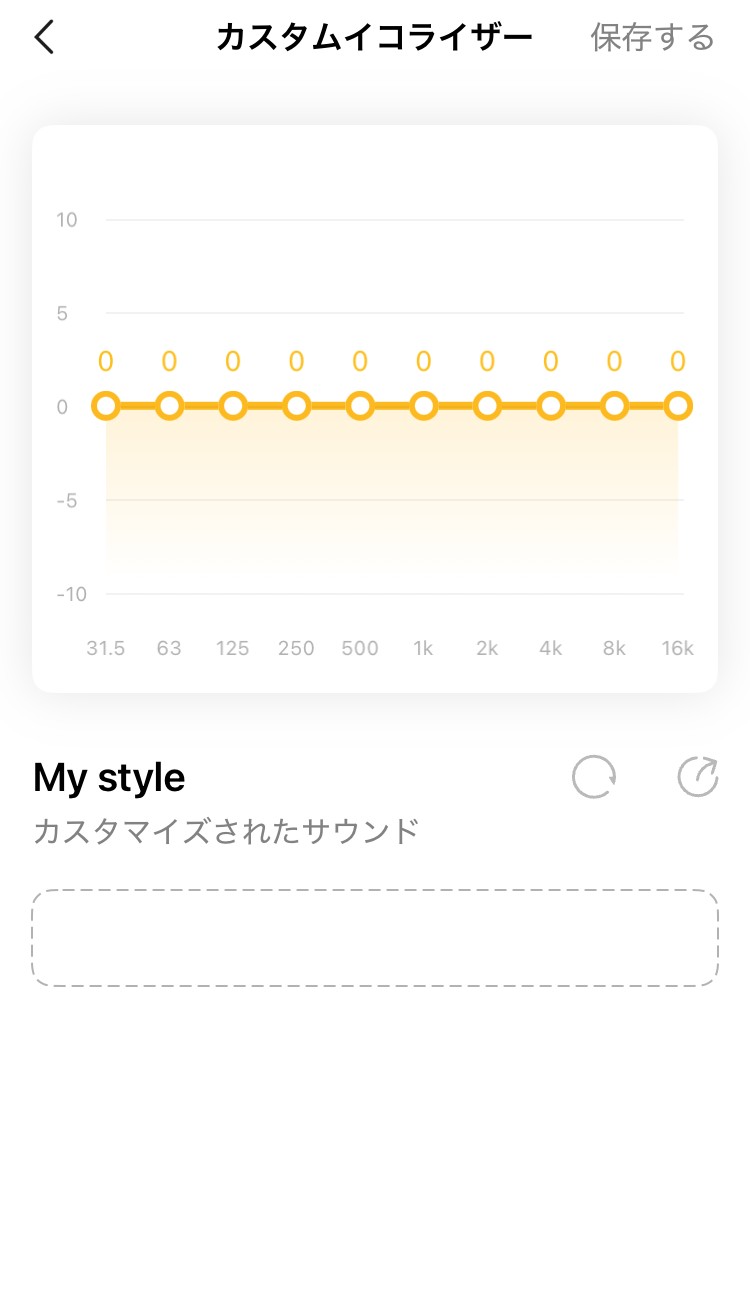
Task: Select the 31.5 Hz equalizer knob
Action: click(106, 406)
